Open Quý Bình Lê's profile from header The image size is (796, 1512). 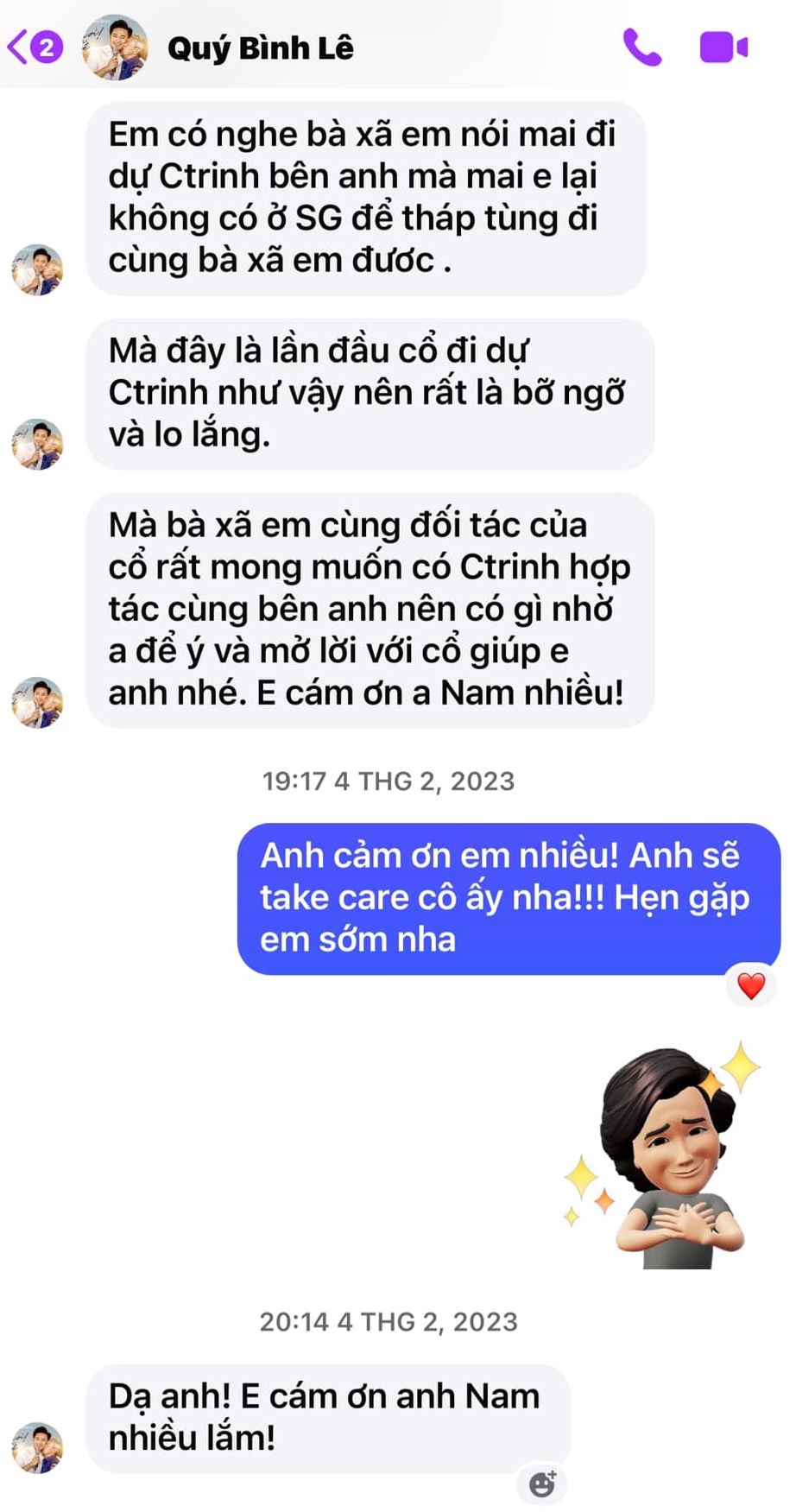click(259, 47)
